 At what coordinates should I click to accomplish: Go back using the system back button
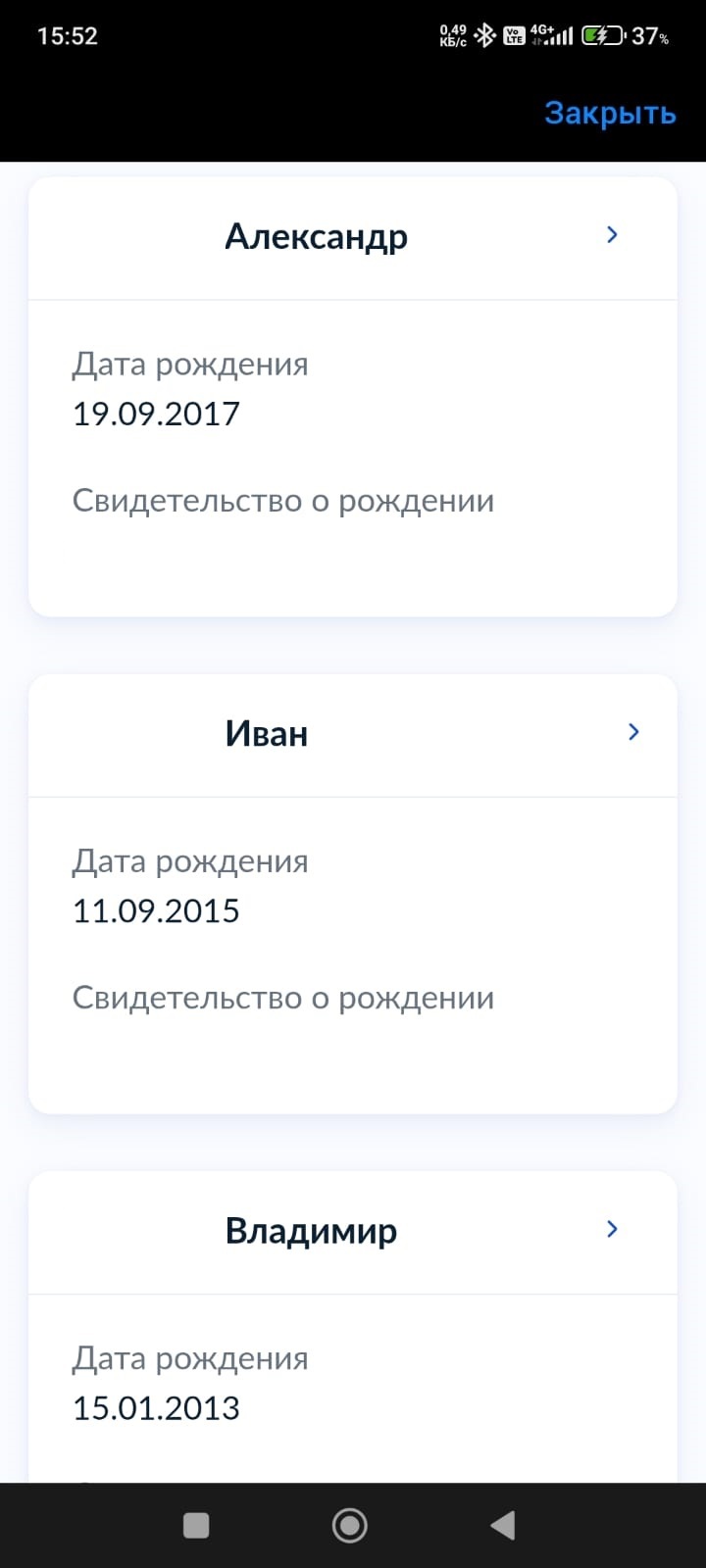pos(502,1525)
